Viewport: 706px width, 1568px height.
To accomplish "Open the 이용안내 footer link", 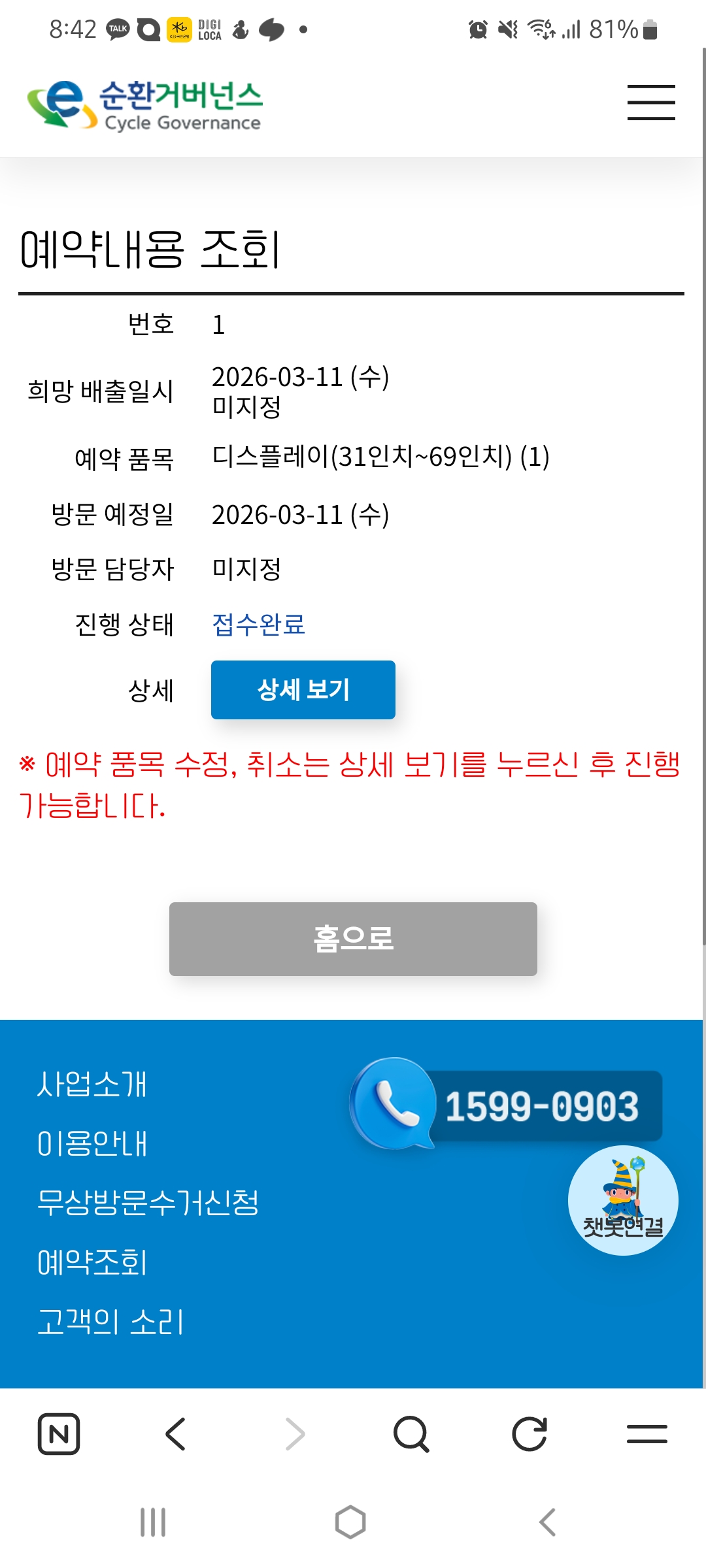I will (x=92, y=1143).
